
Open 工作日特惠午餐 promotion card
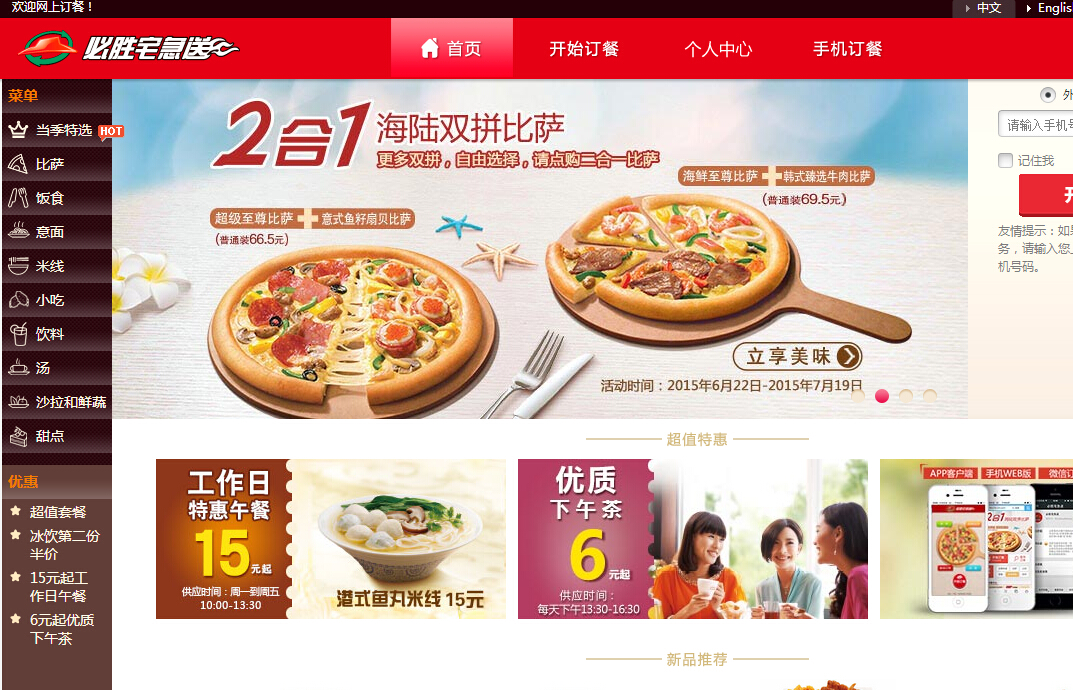[x=331, y=539]
